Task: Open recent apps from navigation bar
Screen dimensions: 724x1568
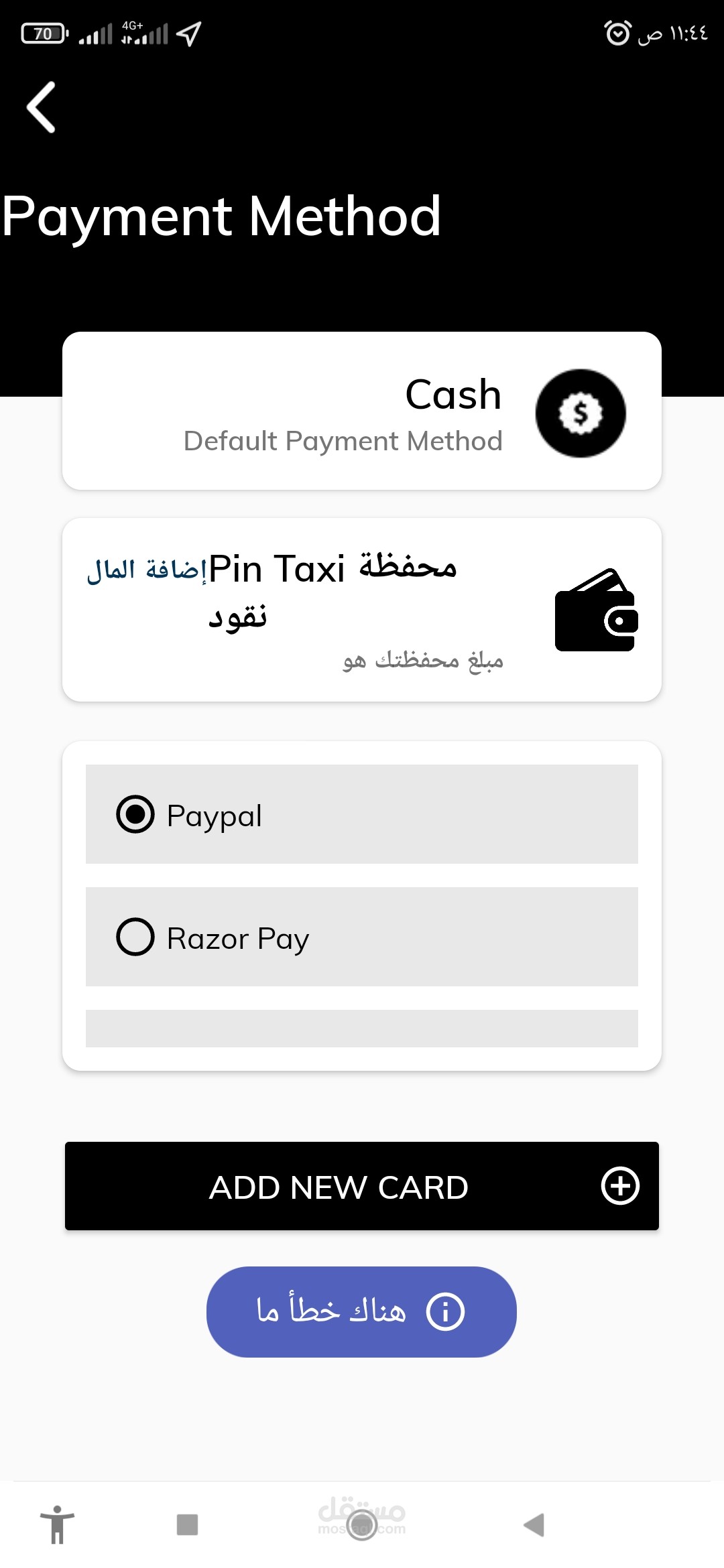Action: (x=187, y=1525)
